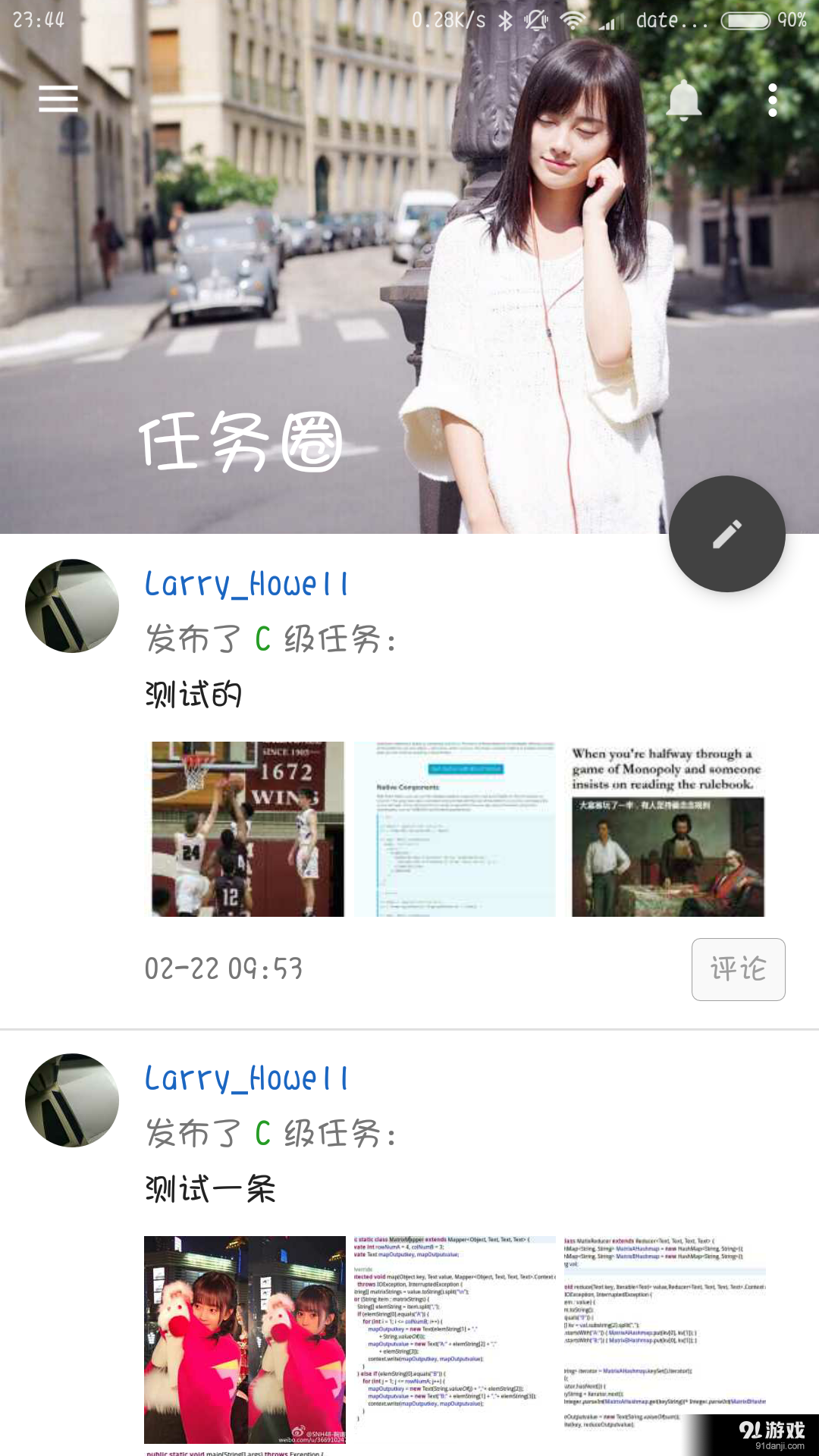Open the three-dot overflow menu
Image resolution: width=819 pixels, height=1456 pixels.
(x=772, y=100)
